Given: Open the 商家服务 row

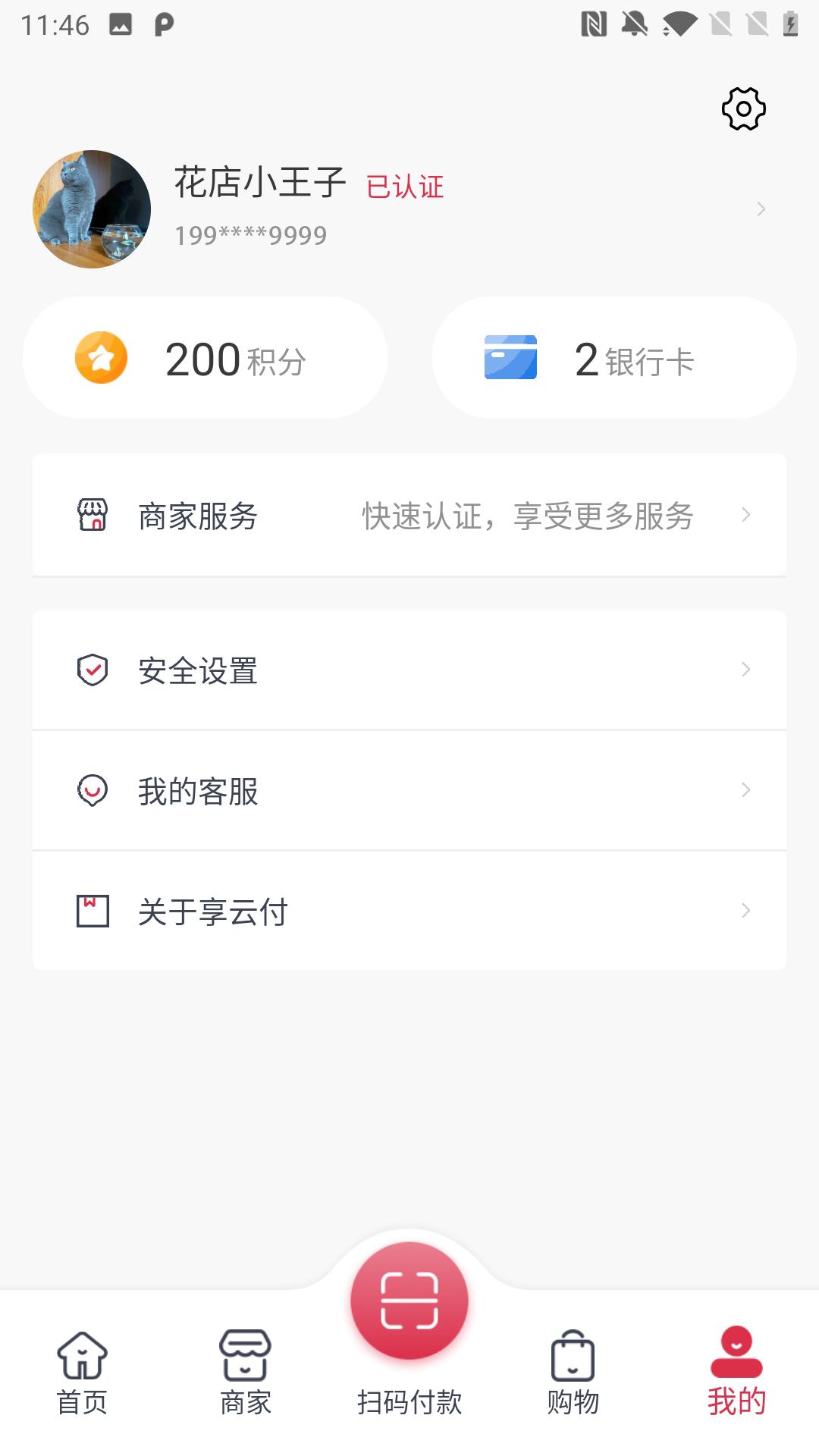Looking at the screenshot, I should [409, 516].
